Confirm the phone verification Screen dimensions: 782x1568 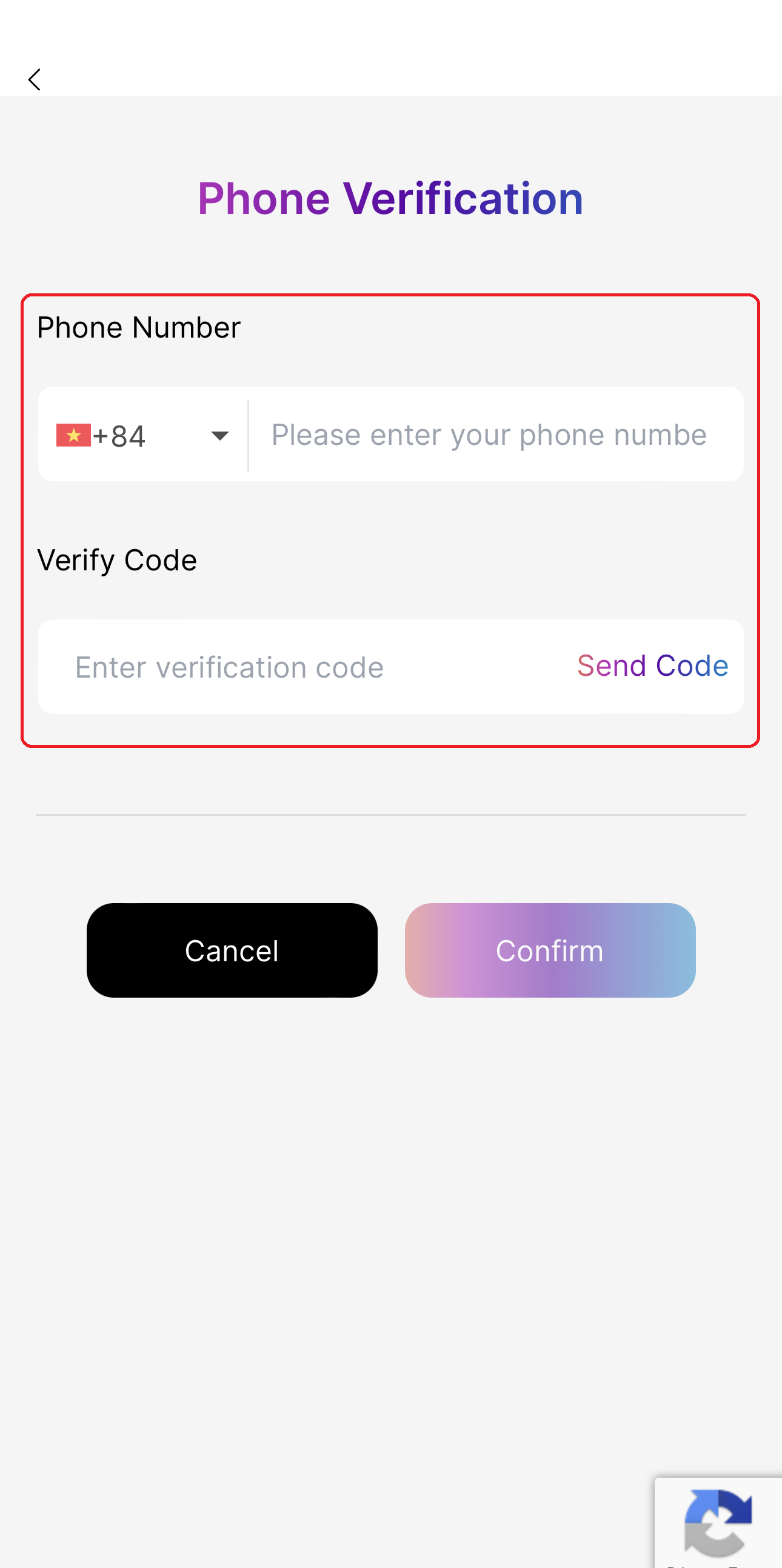[x=550, y=950]
